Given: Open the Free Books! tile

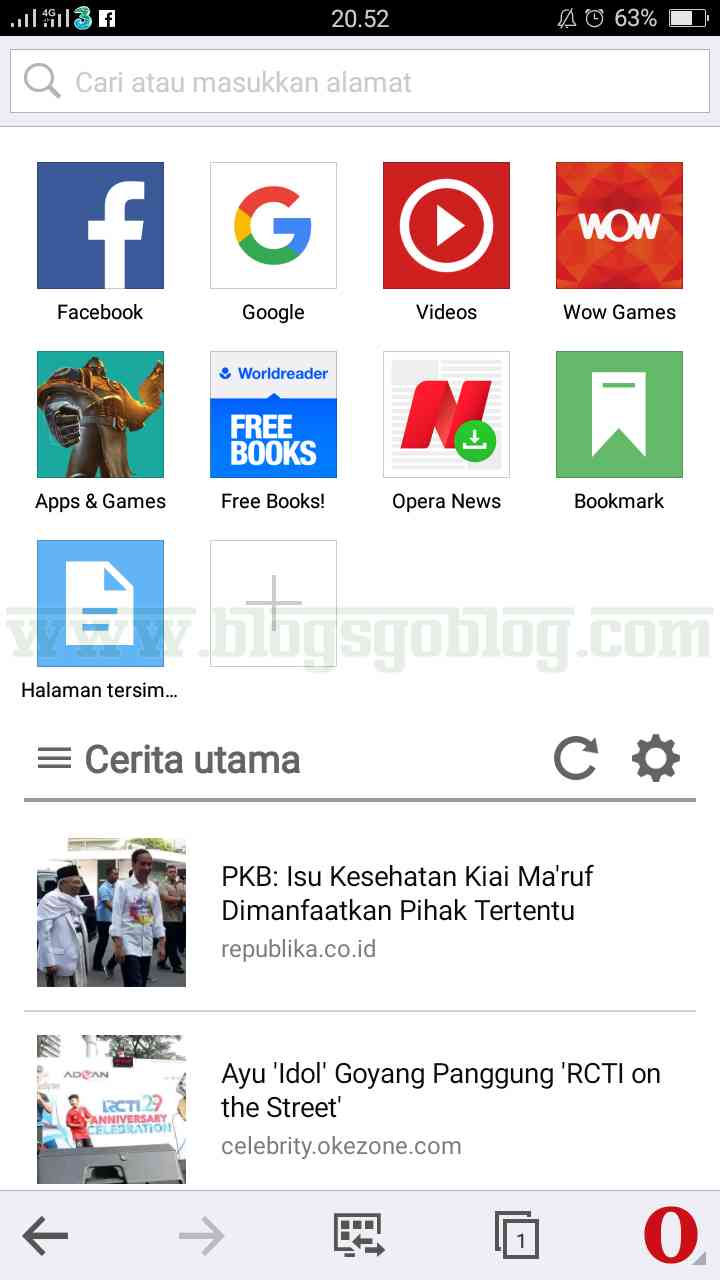Looking at the screenshot, I should tap(273, 415).
